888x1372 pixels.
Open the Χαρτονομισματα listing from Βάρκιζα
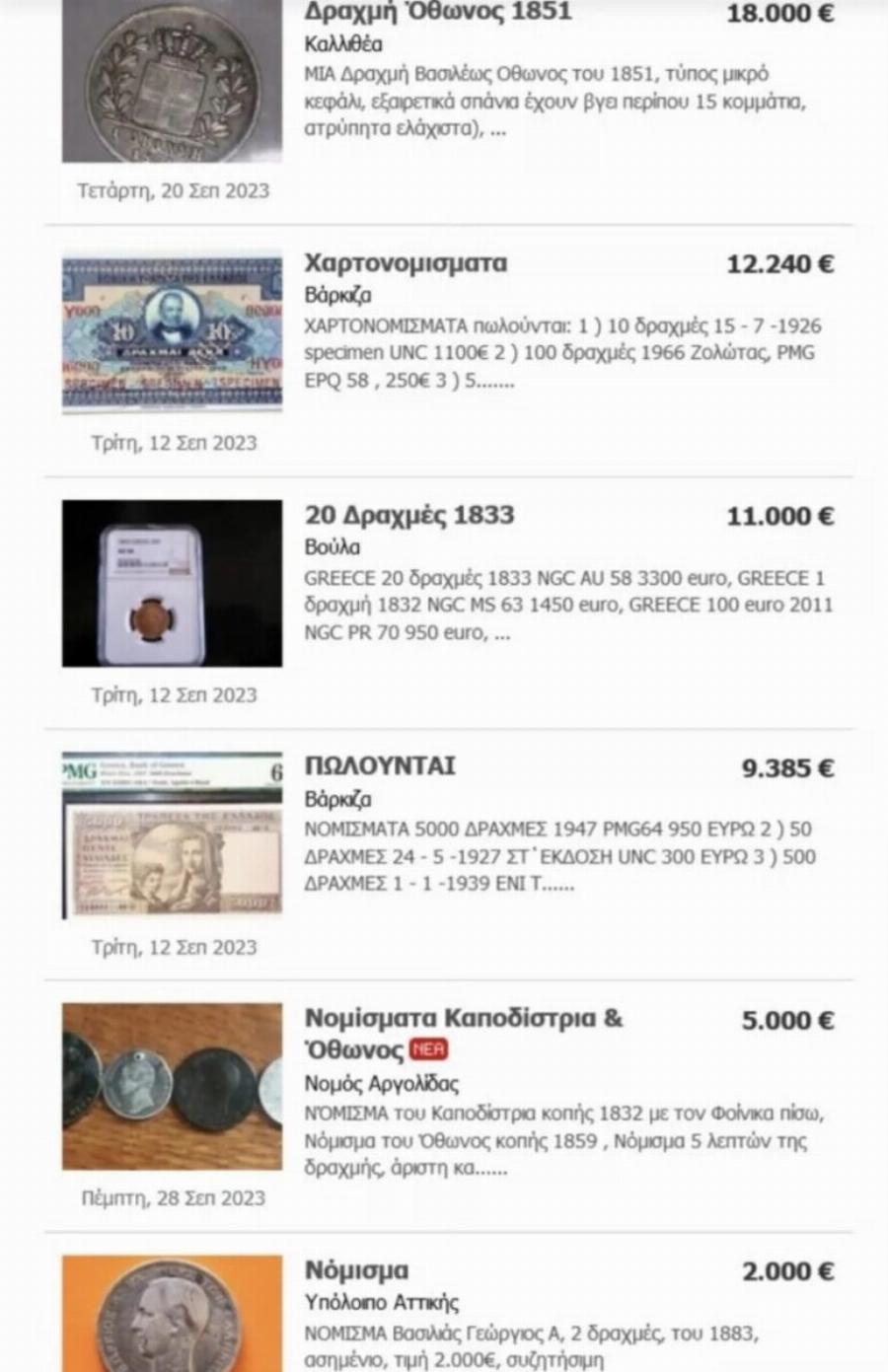point(407,263)
